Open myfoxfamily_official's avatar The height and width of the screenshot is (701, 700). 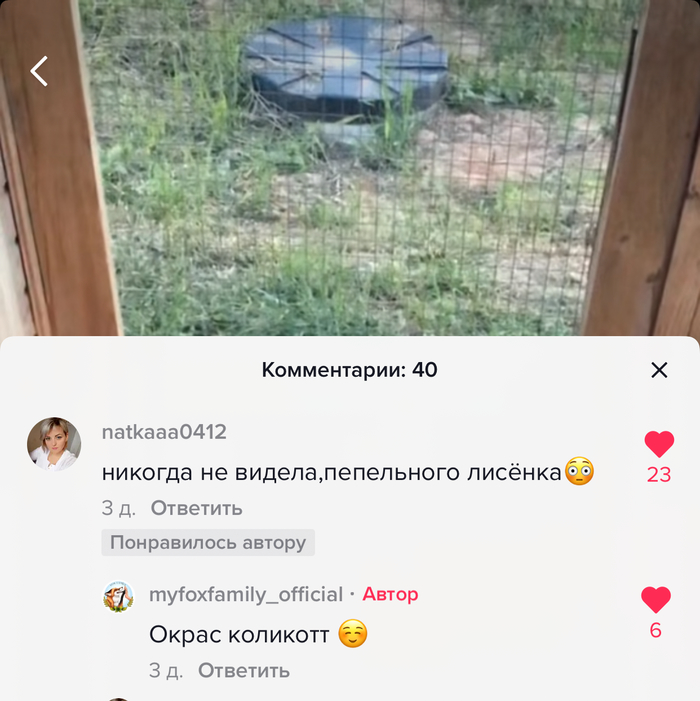click(x=118, y=597)
